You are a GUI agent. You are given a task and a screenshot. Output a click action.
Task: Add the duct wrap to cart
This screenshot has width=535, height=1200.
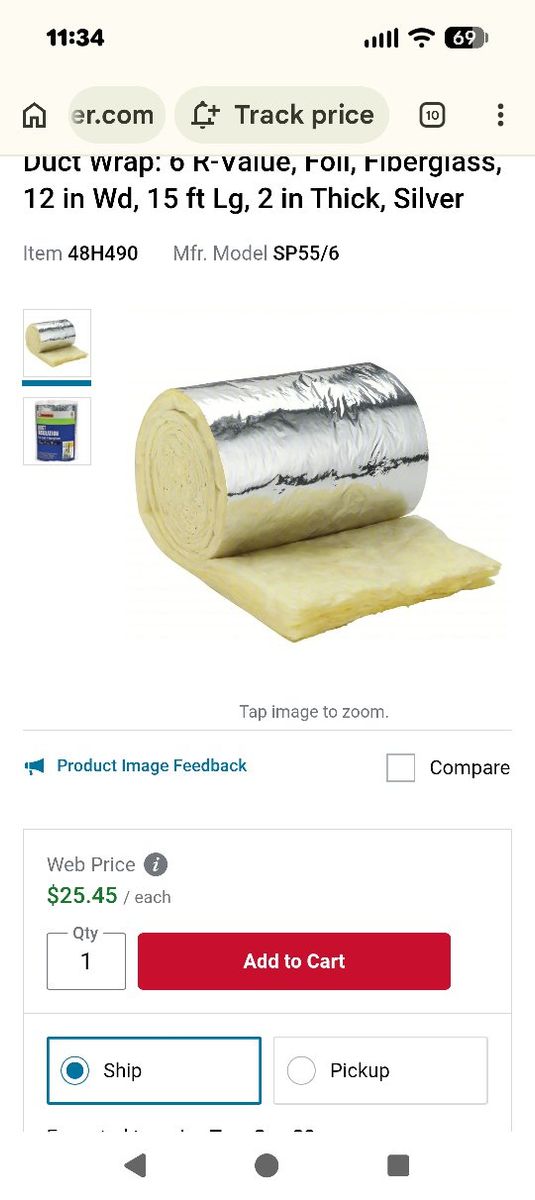click(294, 961)
